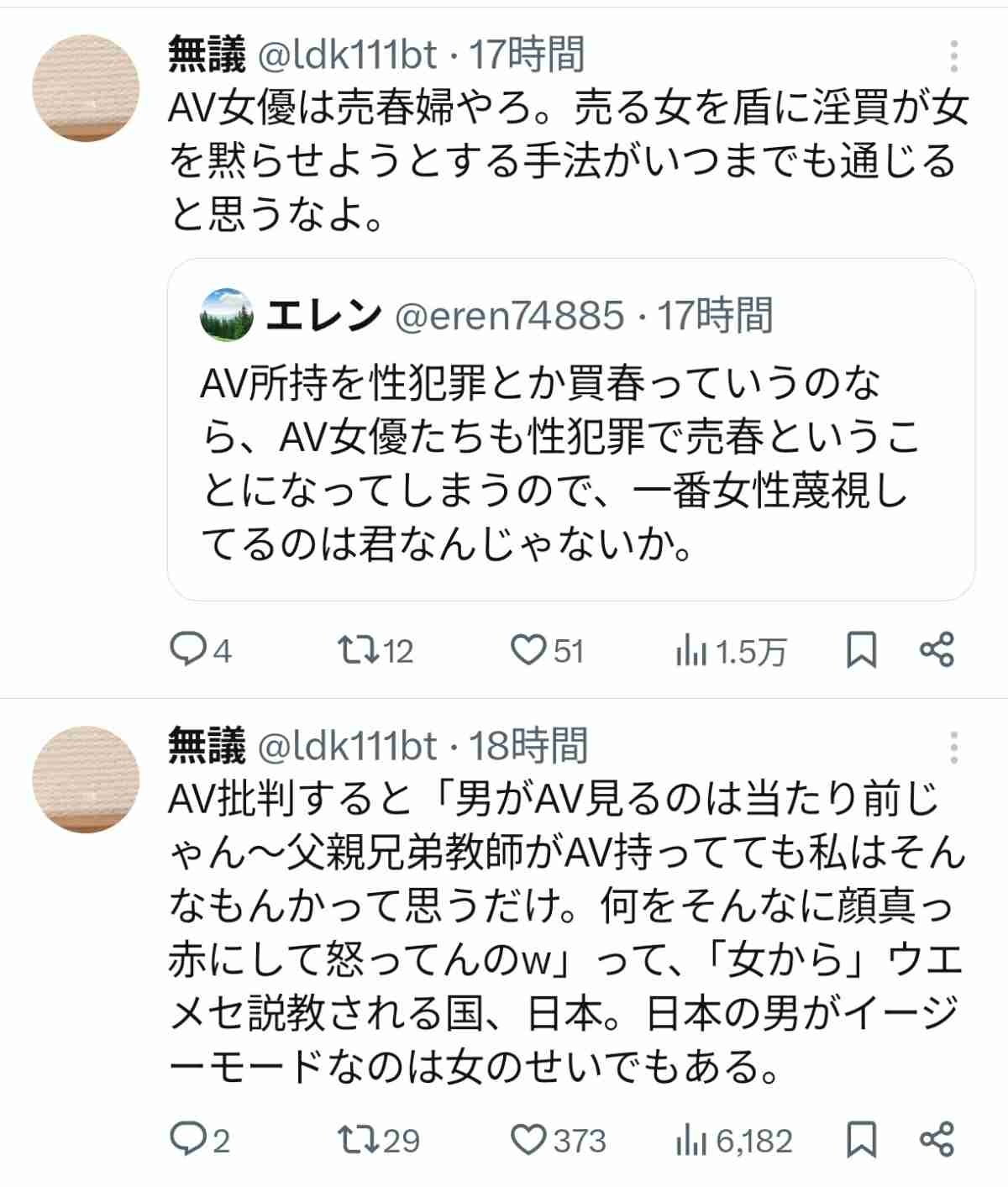Open overflow menu on the 18時間 tweet
1008x1187 pixels.
[953, 747]
